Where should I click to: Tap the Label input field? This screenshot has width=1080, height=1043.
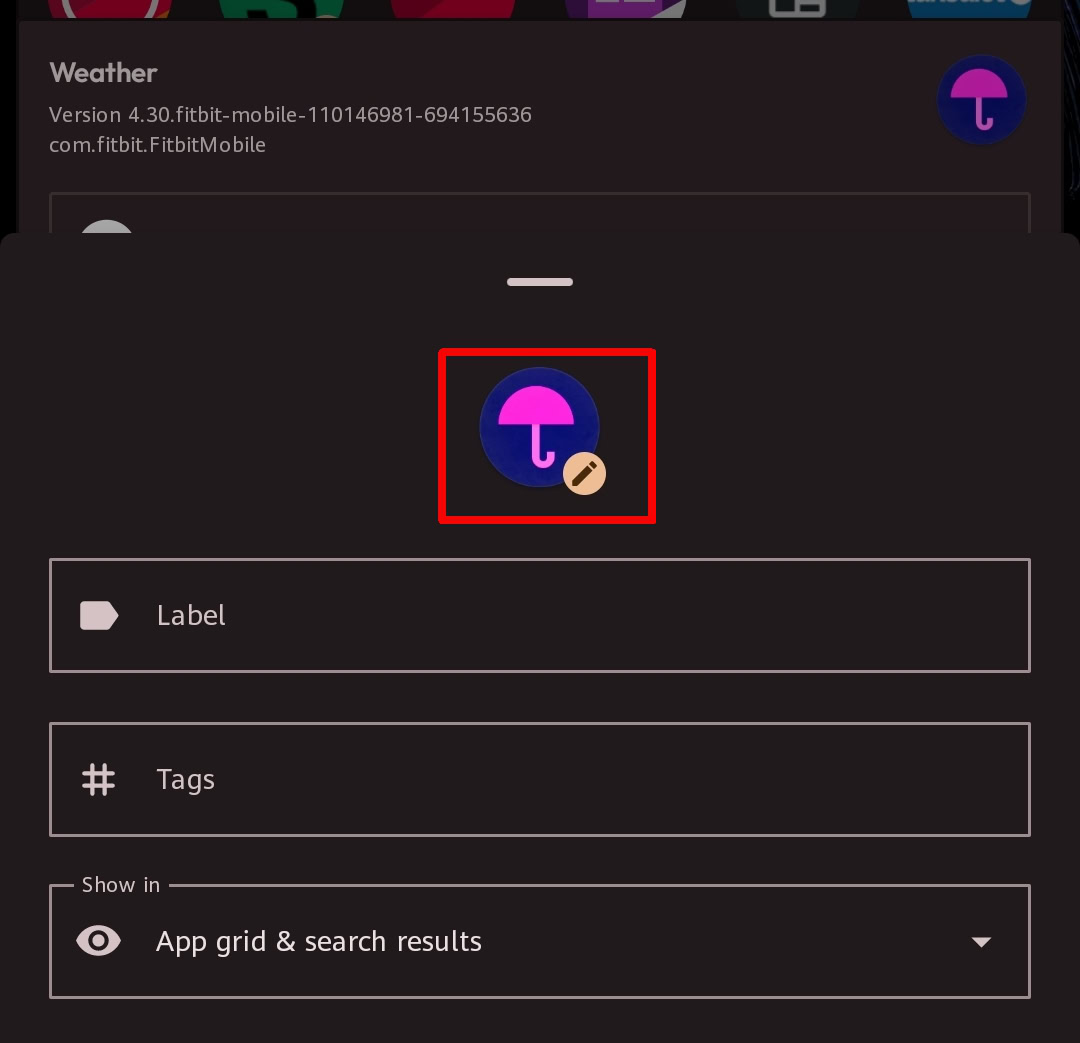click(540, 615)
